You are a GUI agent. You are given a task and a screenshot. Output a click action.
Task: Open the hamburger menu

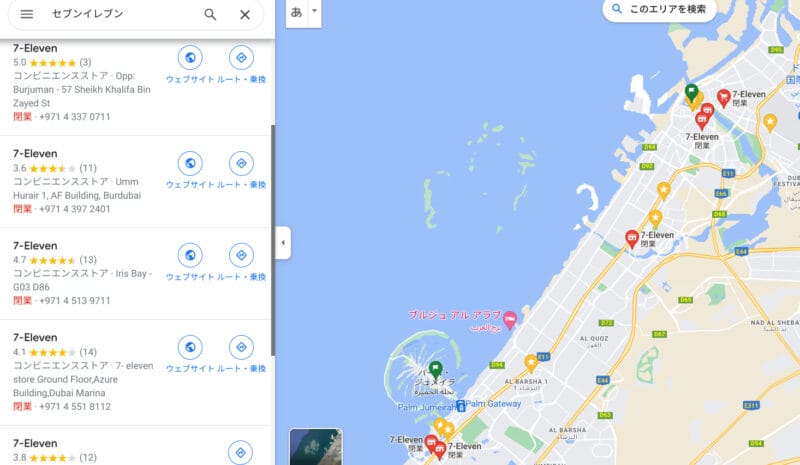(27, 14)
